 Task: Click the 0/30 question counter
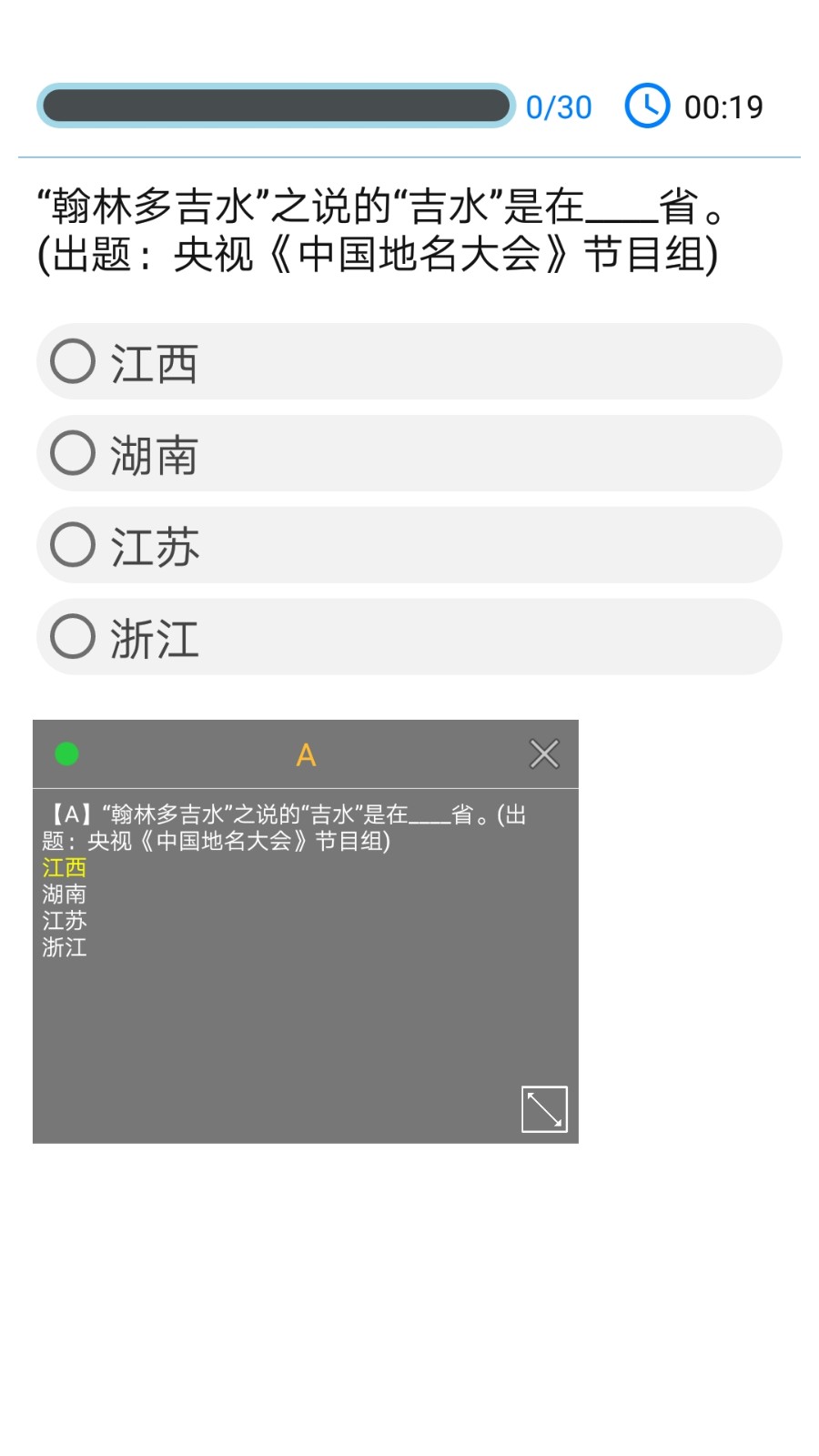click(558, 106)
